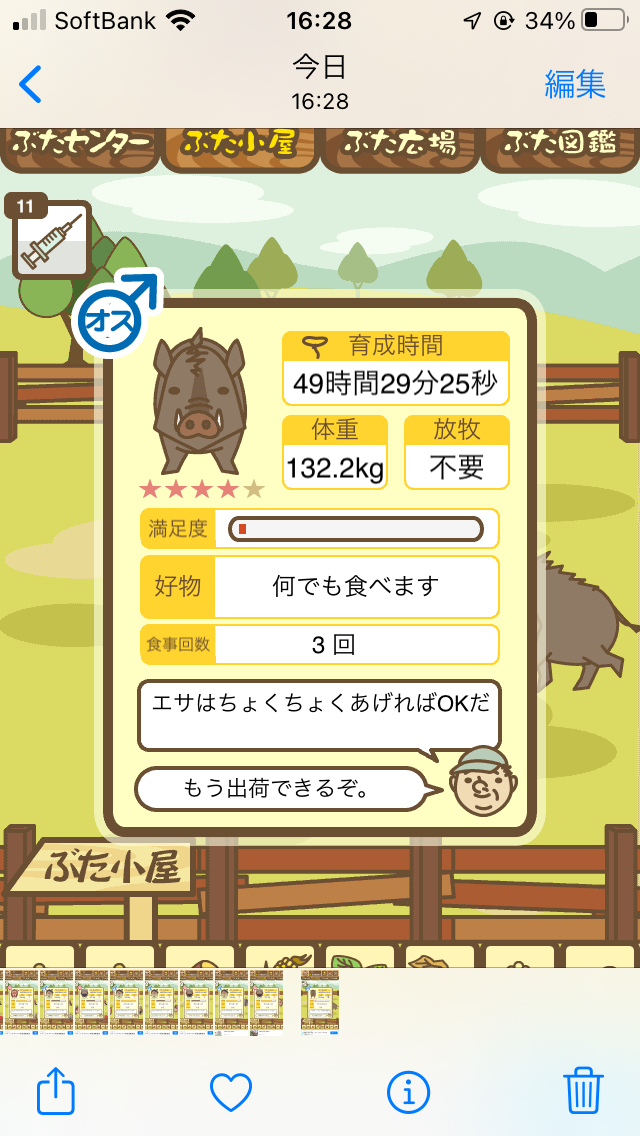This screenshot has height=1136, width=640.
Task: Open the photo info panel
Action: pyautogui.click(x=408, y=1092)
